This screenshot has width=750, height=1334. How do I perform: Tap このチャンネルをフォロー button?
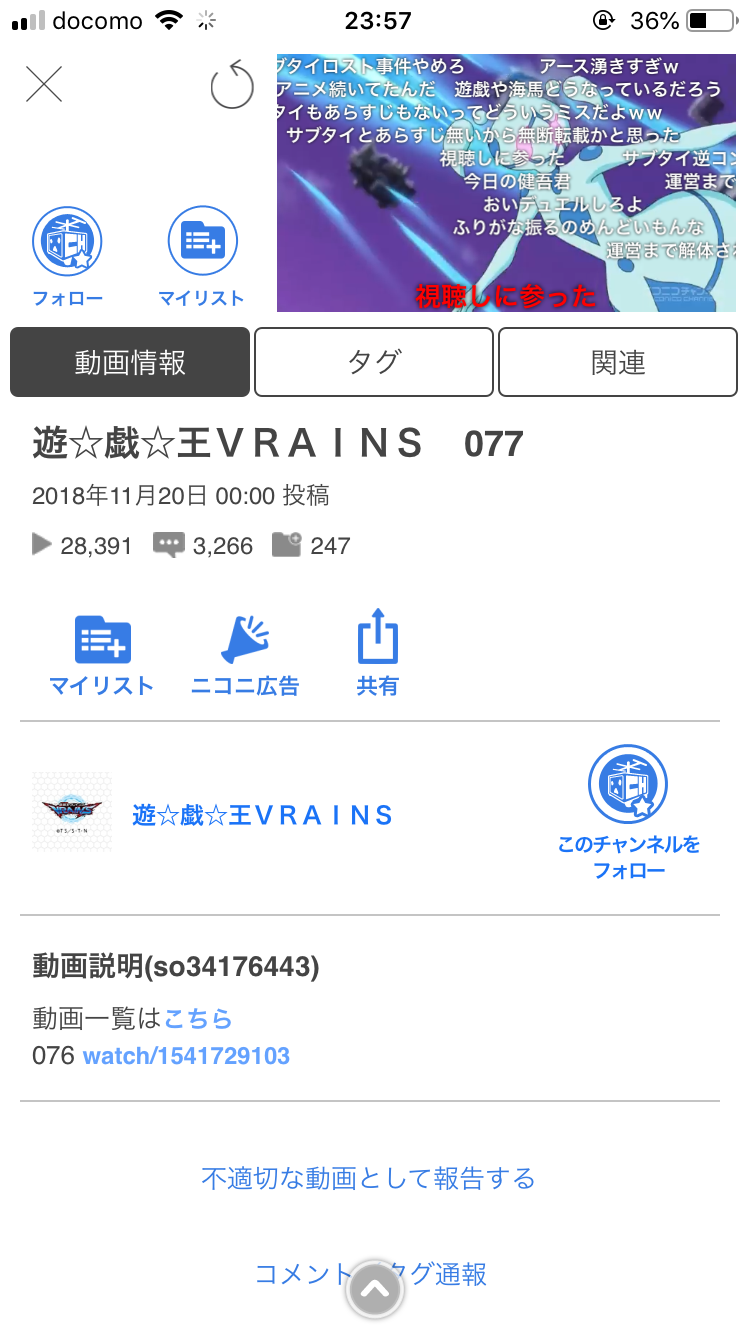pyautogui.click(x=628, y=812)
